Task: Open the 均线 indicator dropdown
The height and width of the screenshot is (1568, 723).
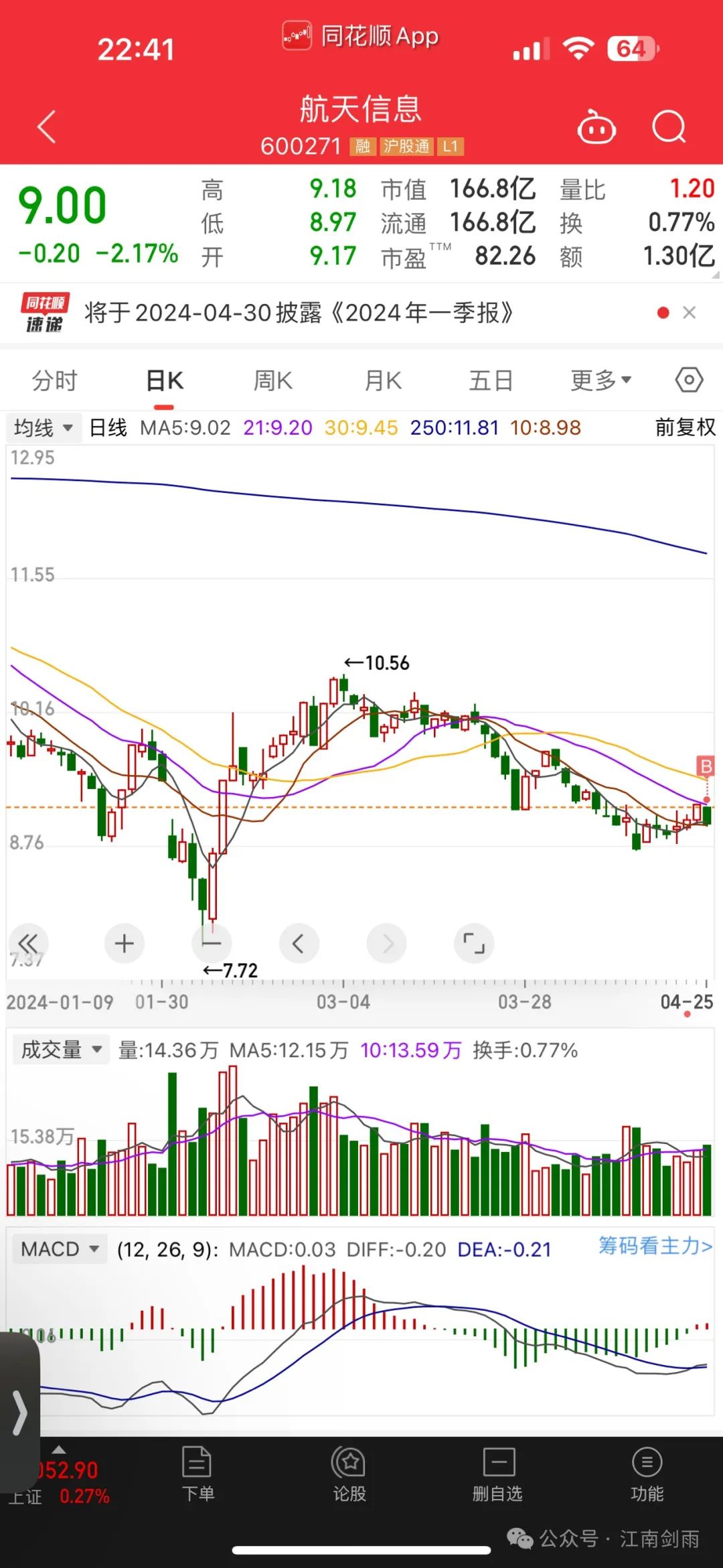Action: click(43, 427)
